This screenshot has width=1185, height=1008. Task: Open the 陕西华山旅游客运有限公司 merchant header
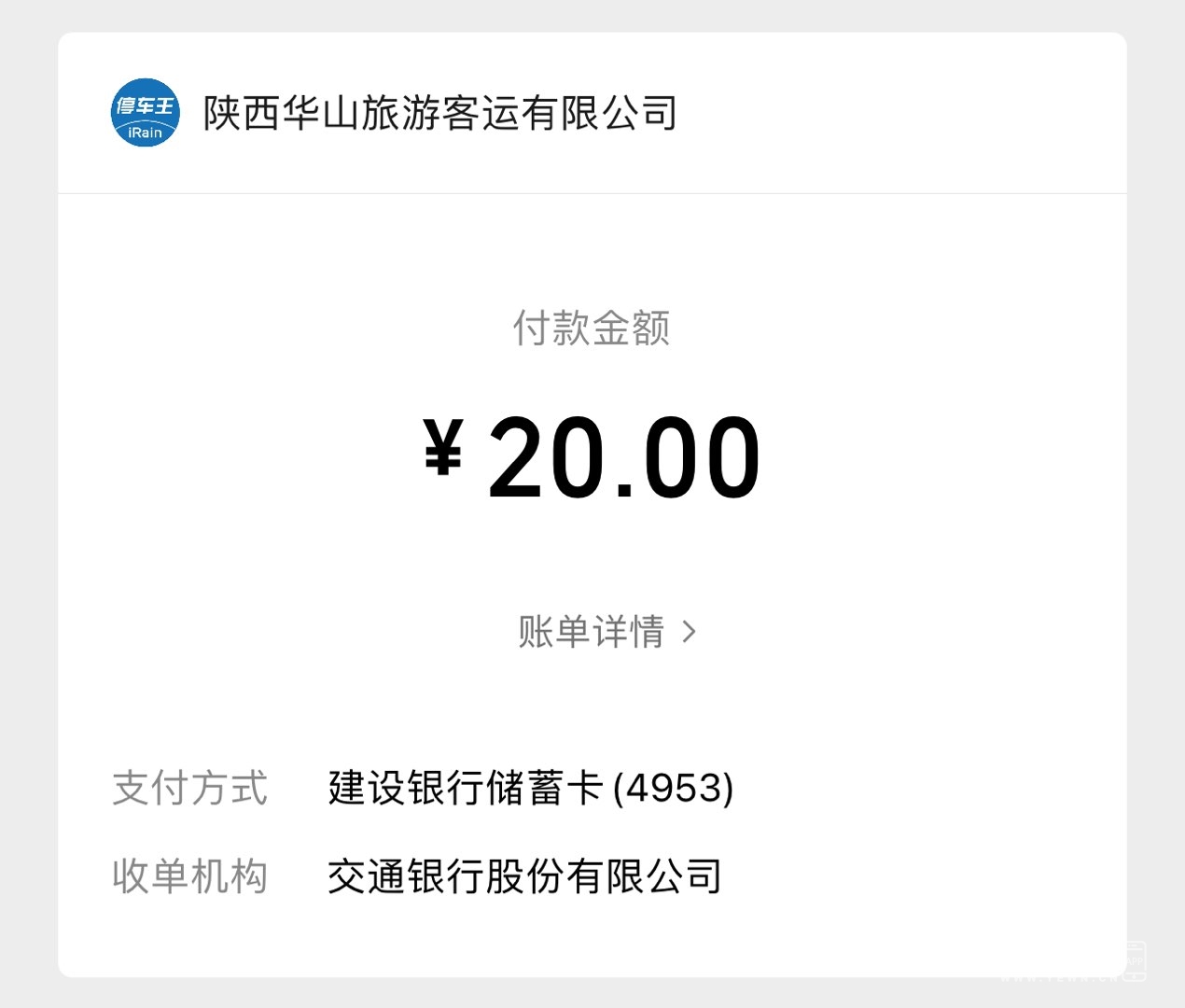tap(439, 114)
